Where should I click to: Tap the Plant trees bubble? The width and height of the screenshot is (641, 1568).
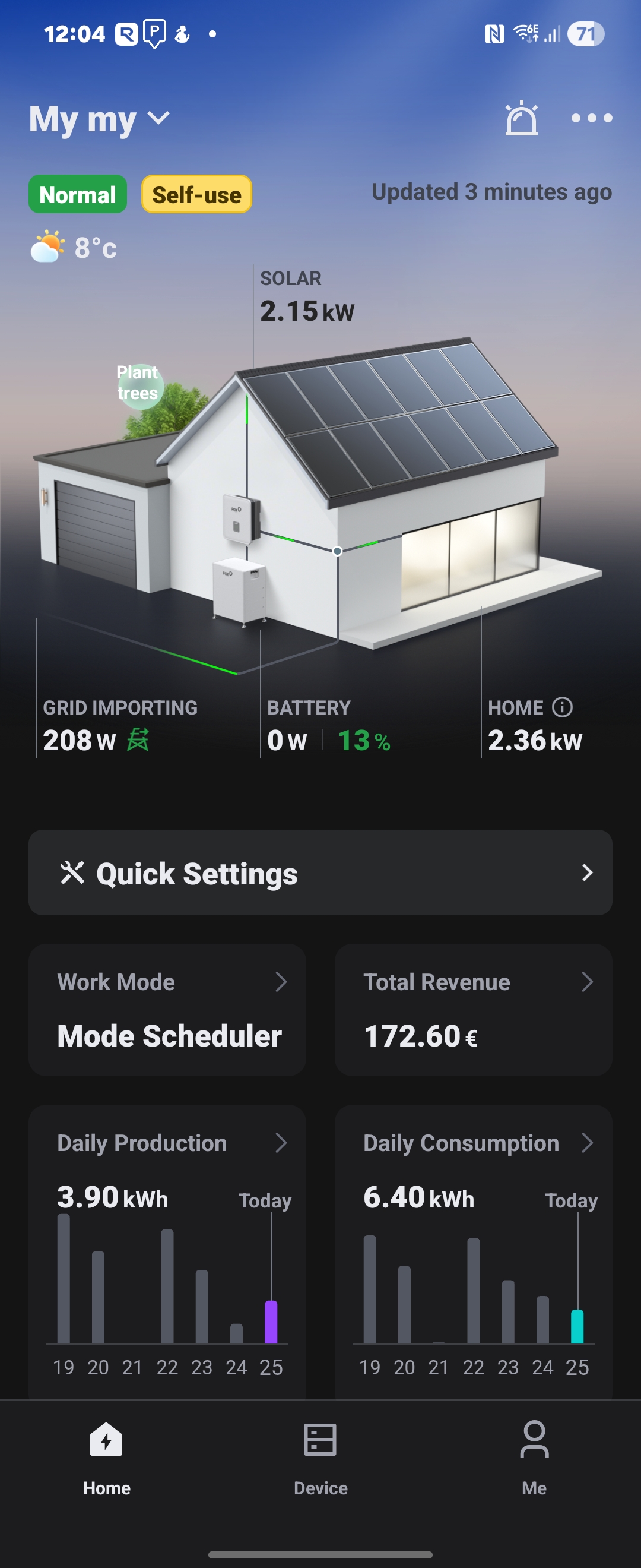[138, 384]
